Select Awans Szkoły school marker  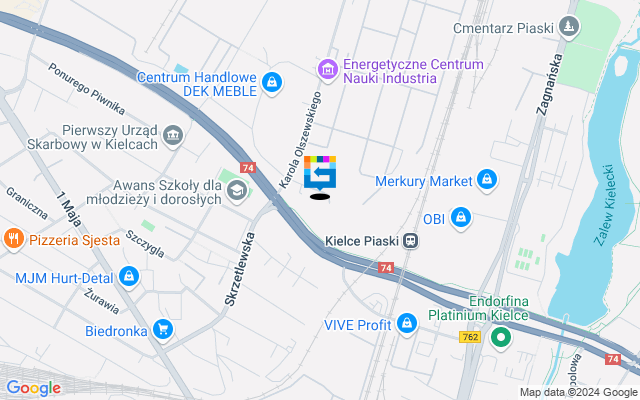(238, 190)
